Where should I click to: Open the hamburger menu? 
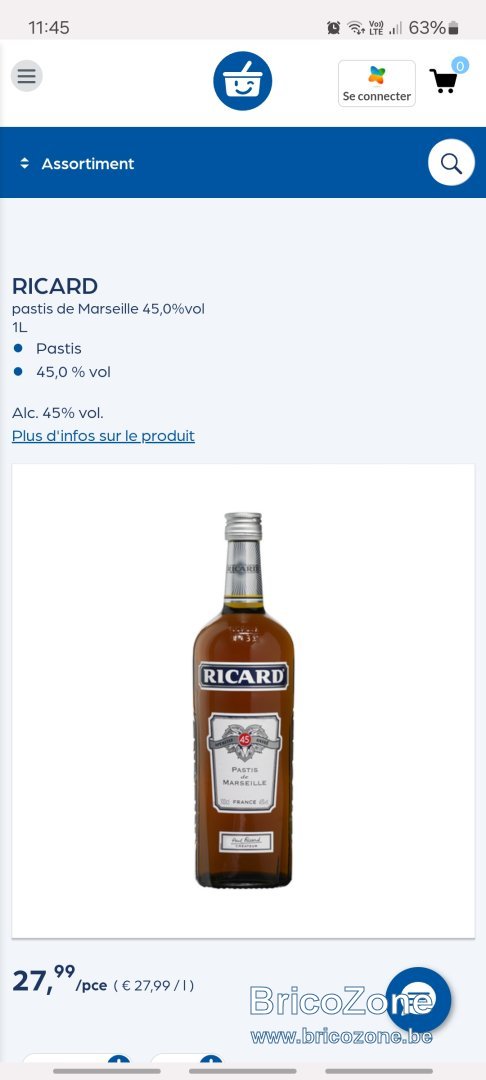tap(27, 76)
